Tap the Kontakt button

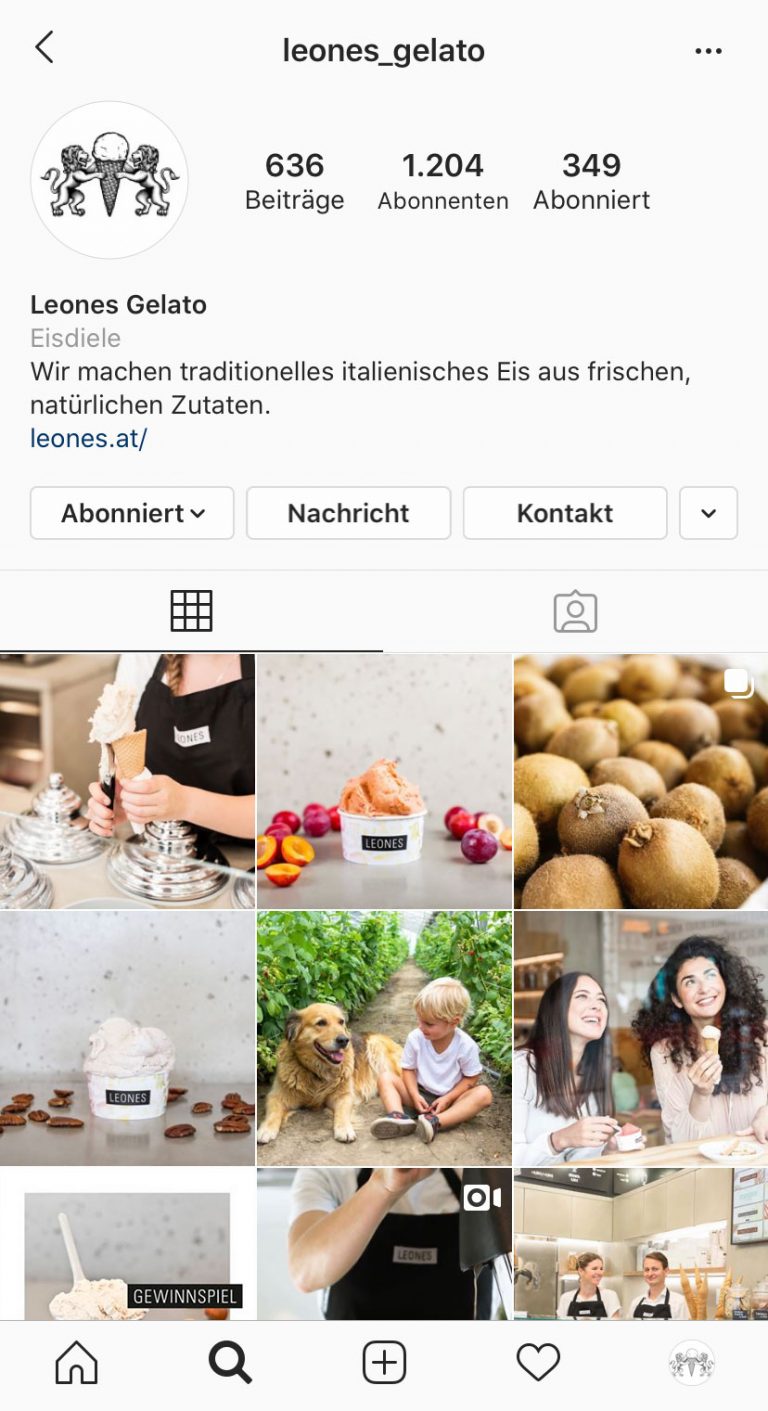coord(565,513)
